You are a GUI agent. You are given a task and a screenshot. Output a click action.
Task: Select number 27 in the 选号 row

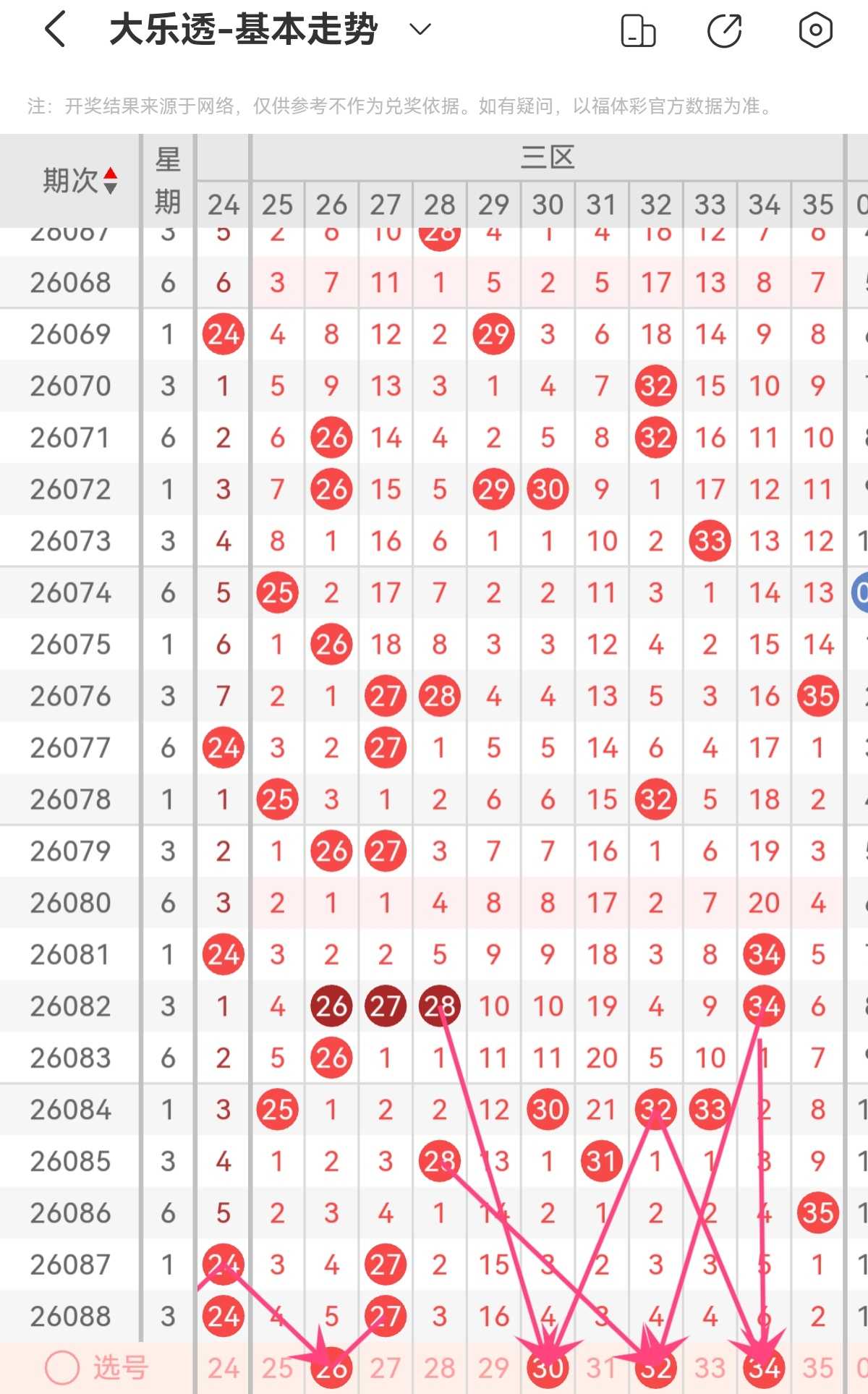(386, 1368)
